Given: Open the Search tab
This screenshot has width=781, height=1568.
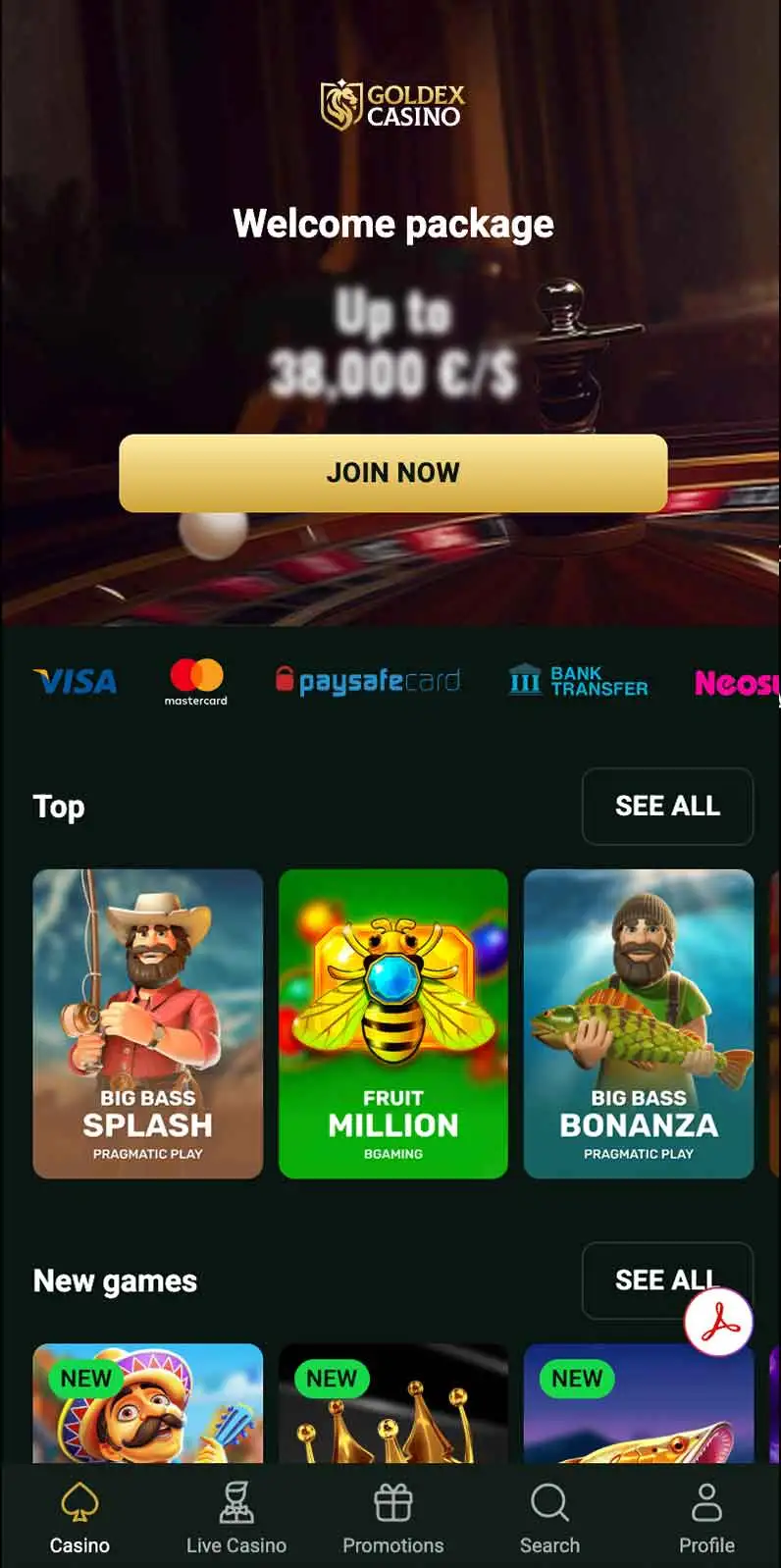Looking at the screenshot, I should click(x=549, y=1517).
